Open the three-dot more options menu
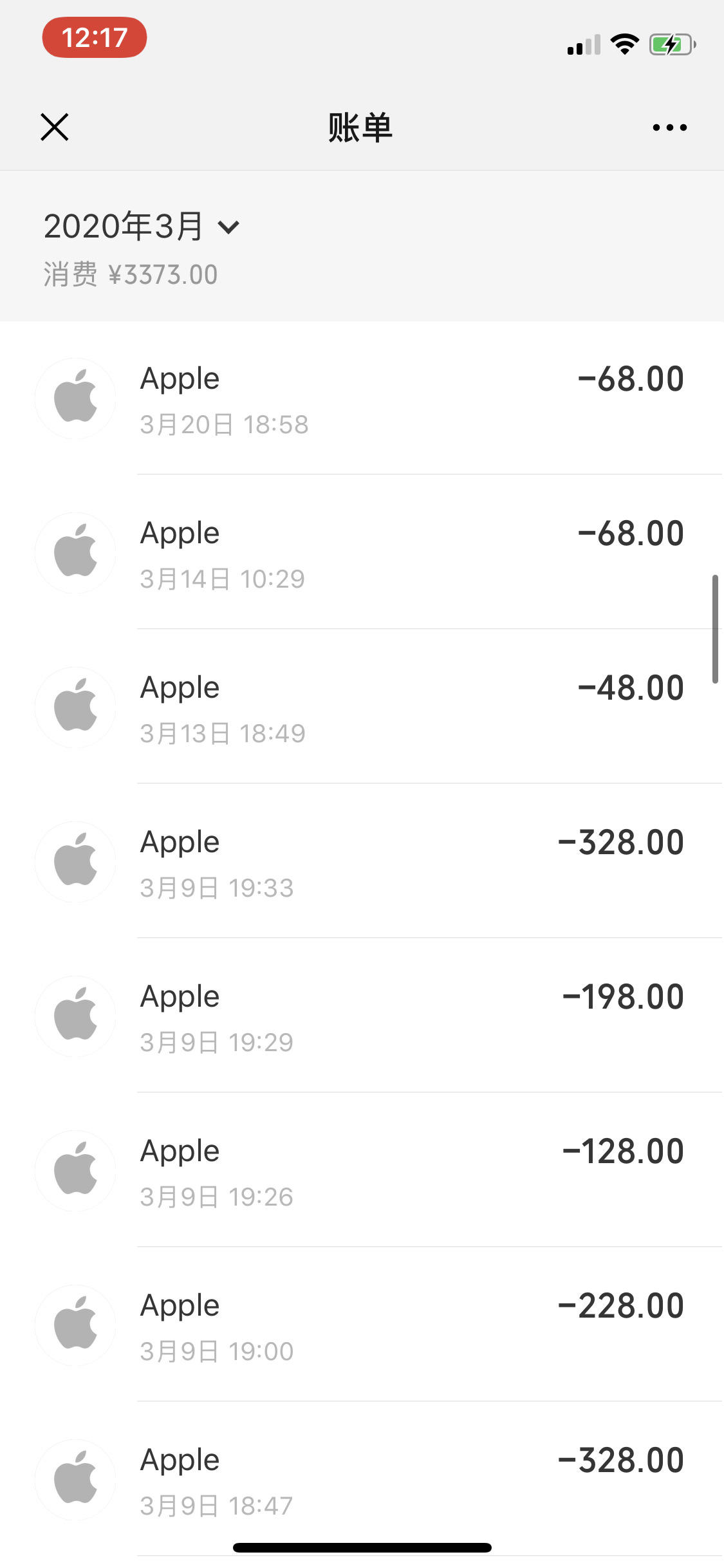724x1568 pixels. tap(669, 127)
